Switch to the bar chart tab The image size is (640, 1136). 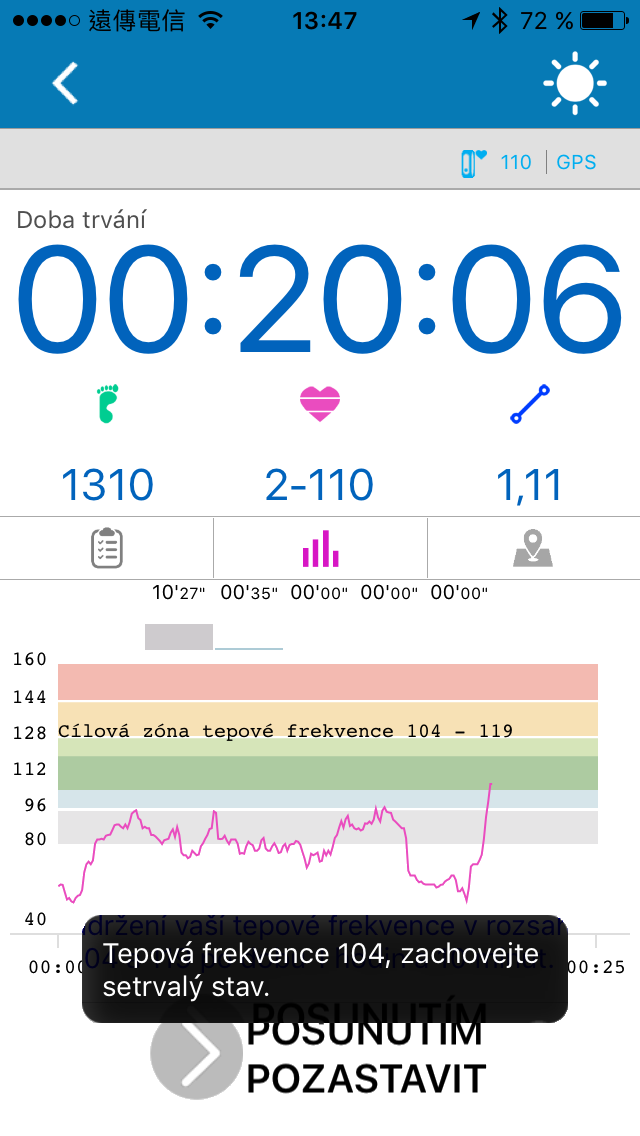point(320,548)
